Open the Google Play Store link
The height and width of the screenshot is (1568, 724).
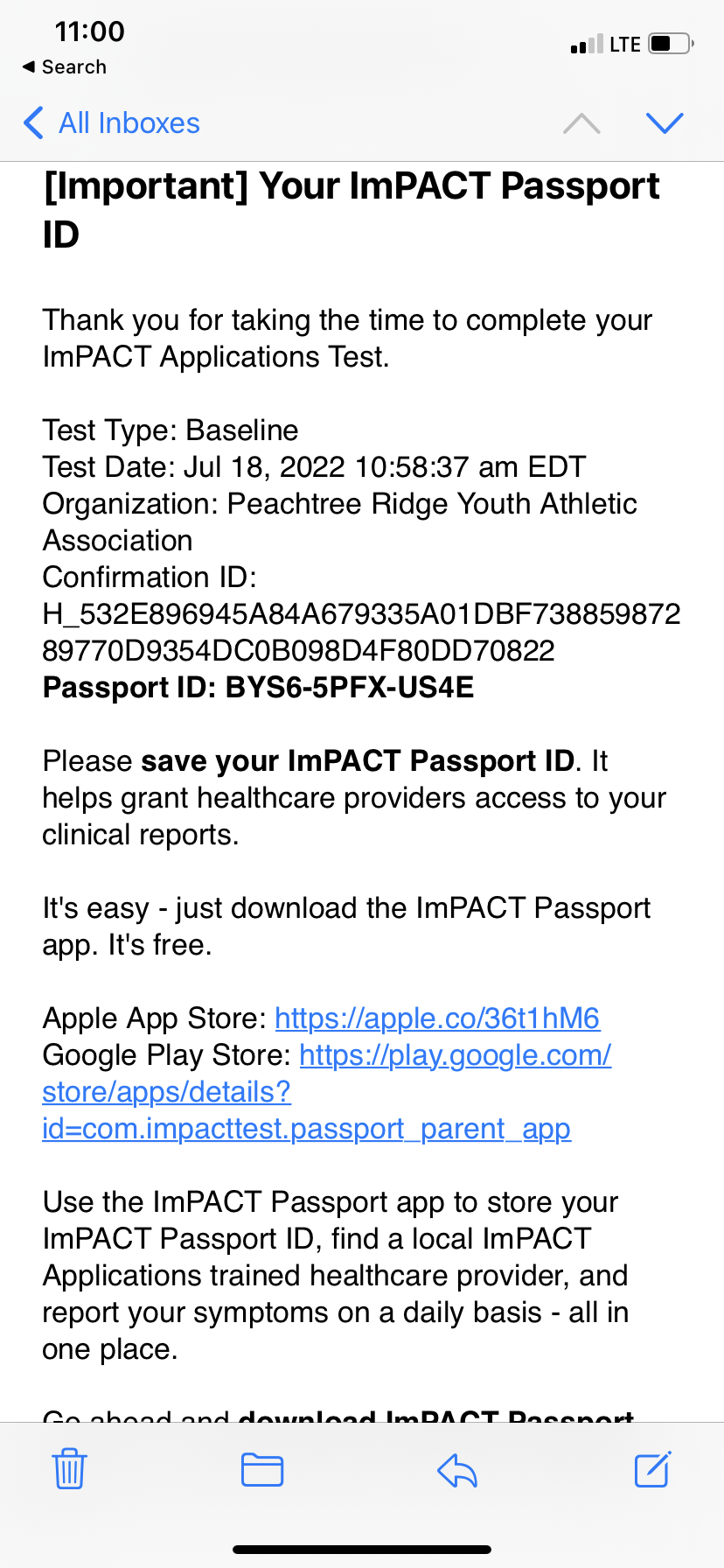coord(326,1092)
